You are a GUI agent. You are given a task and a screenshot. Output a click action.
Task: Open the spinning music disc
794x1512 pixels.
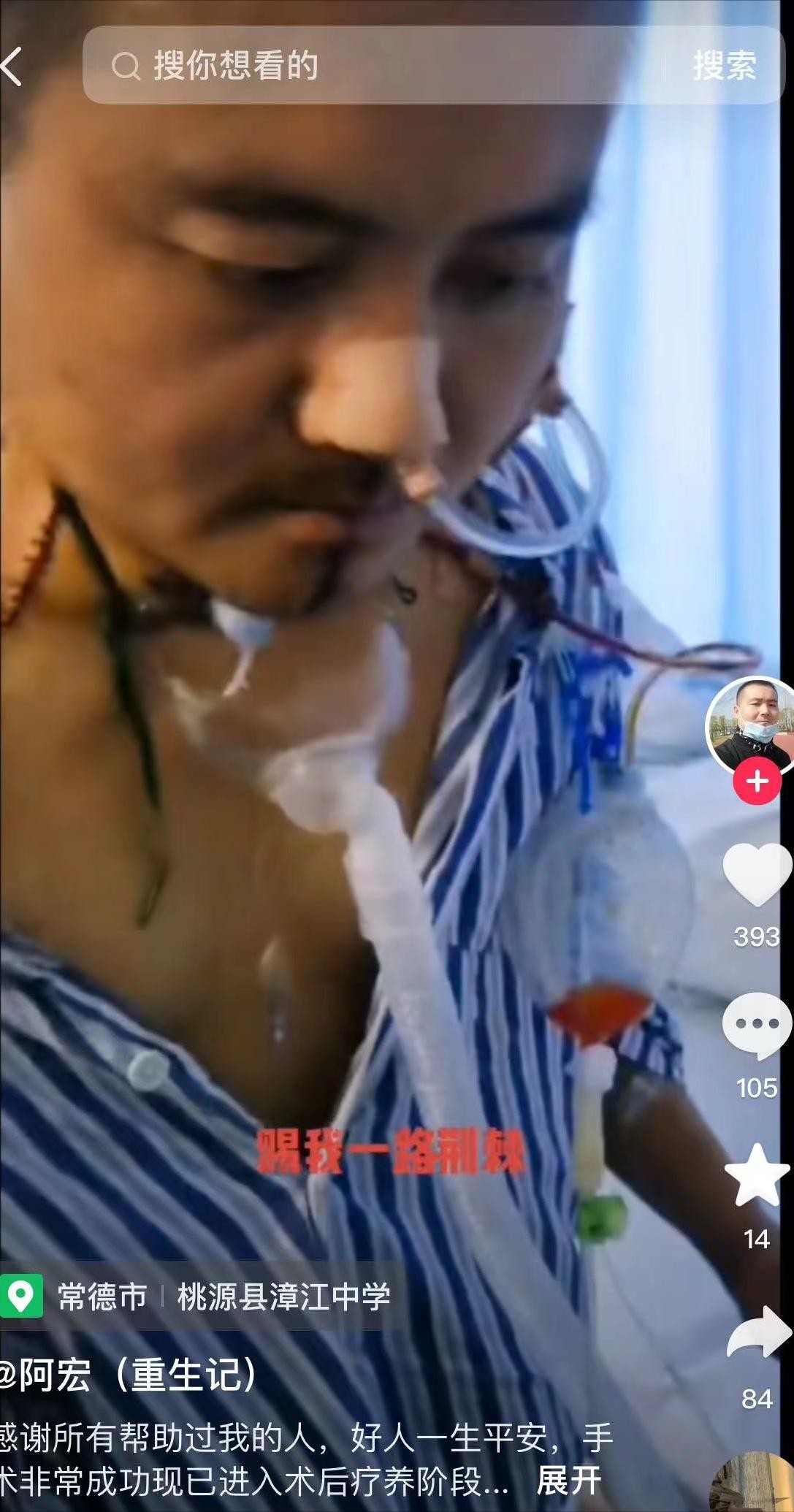coord(752,1484)
